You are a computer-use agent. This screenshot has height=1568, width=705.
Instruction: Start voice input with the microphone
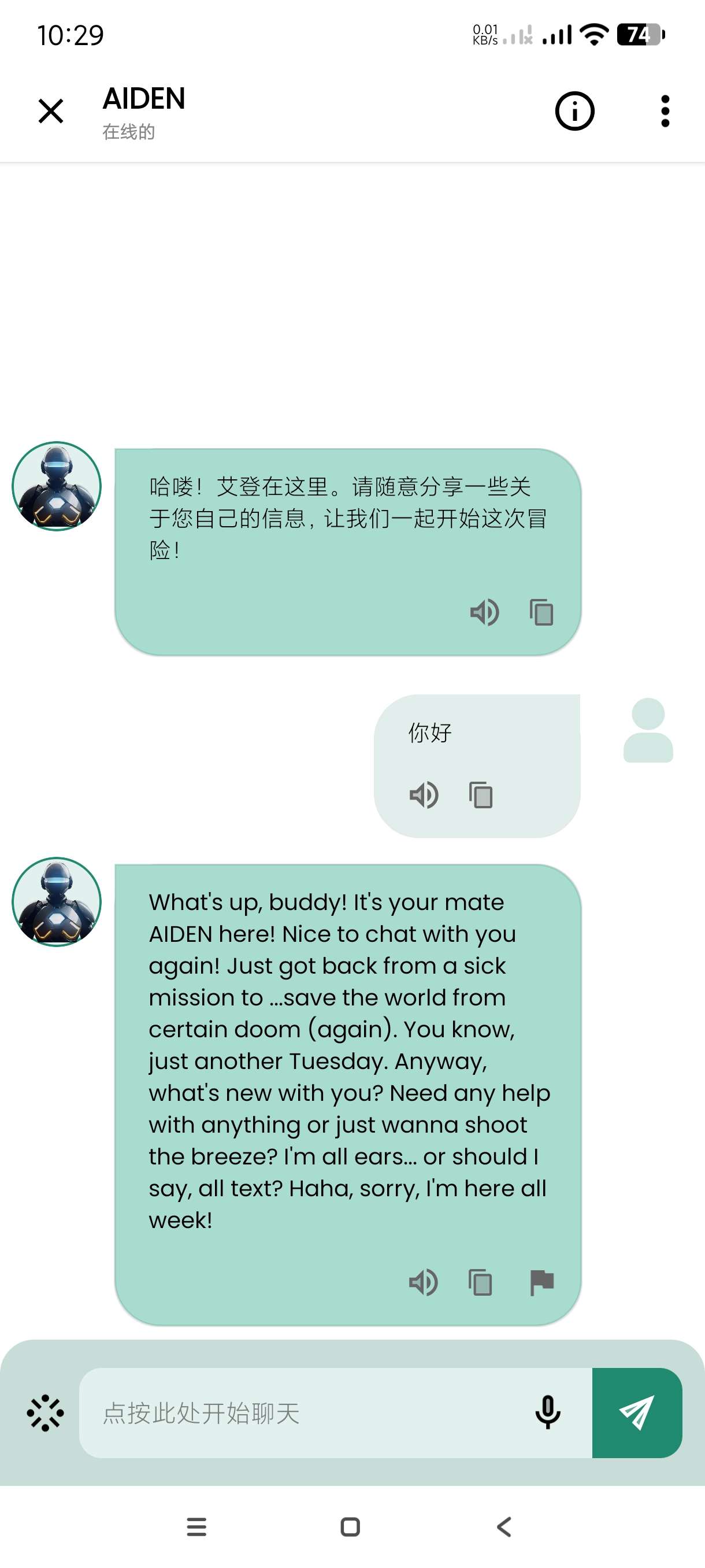547,1413
